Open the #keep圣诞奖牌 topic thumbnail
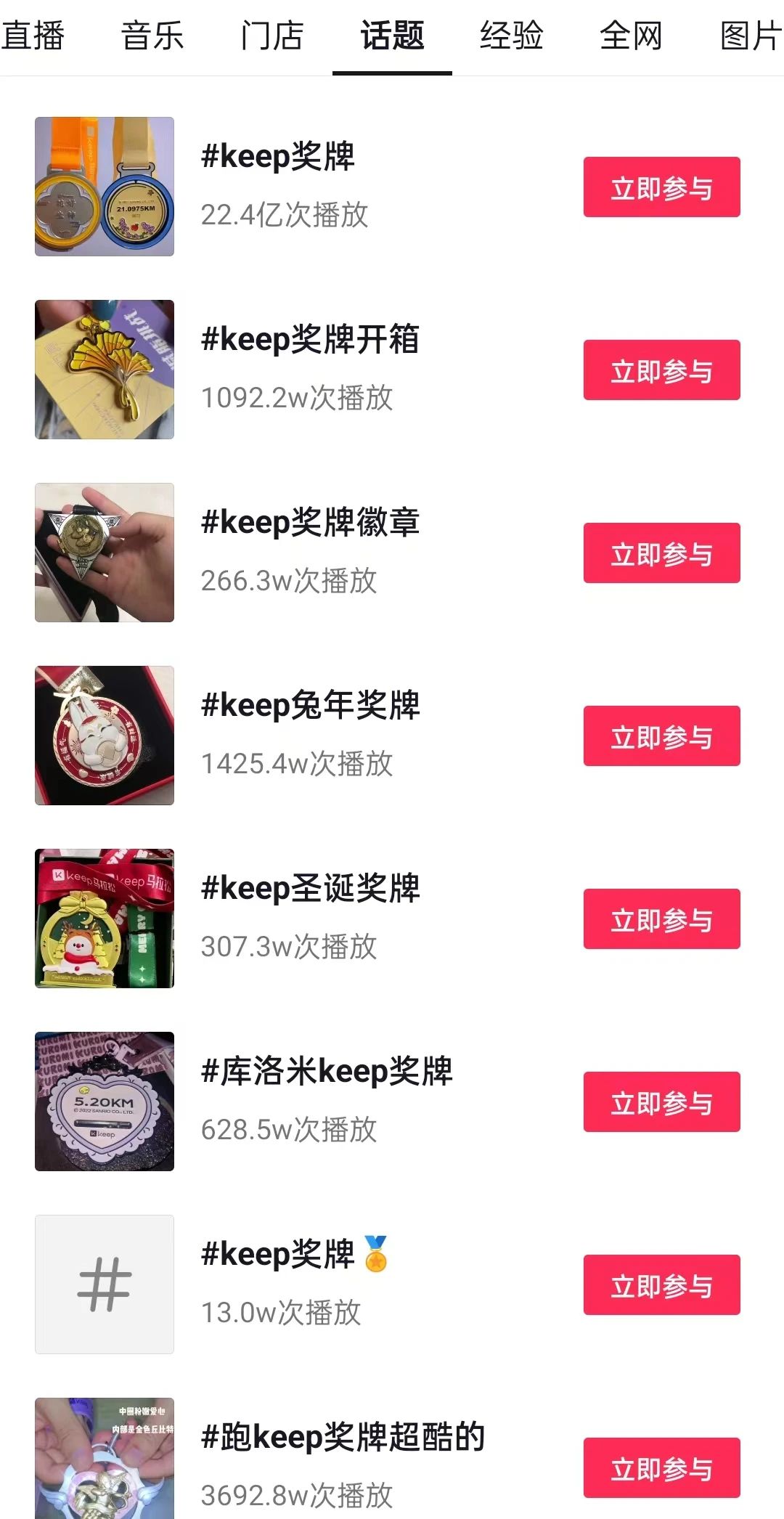The width and height of the screenshot is (784, 1519). coord(105,919)
